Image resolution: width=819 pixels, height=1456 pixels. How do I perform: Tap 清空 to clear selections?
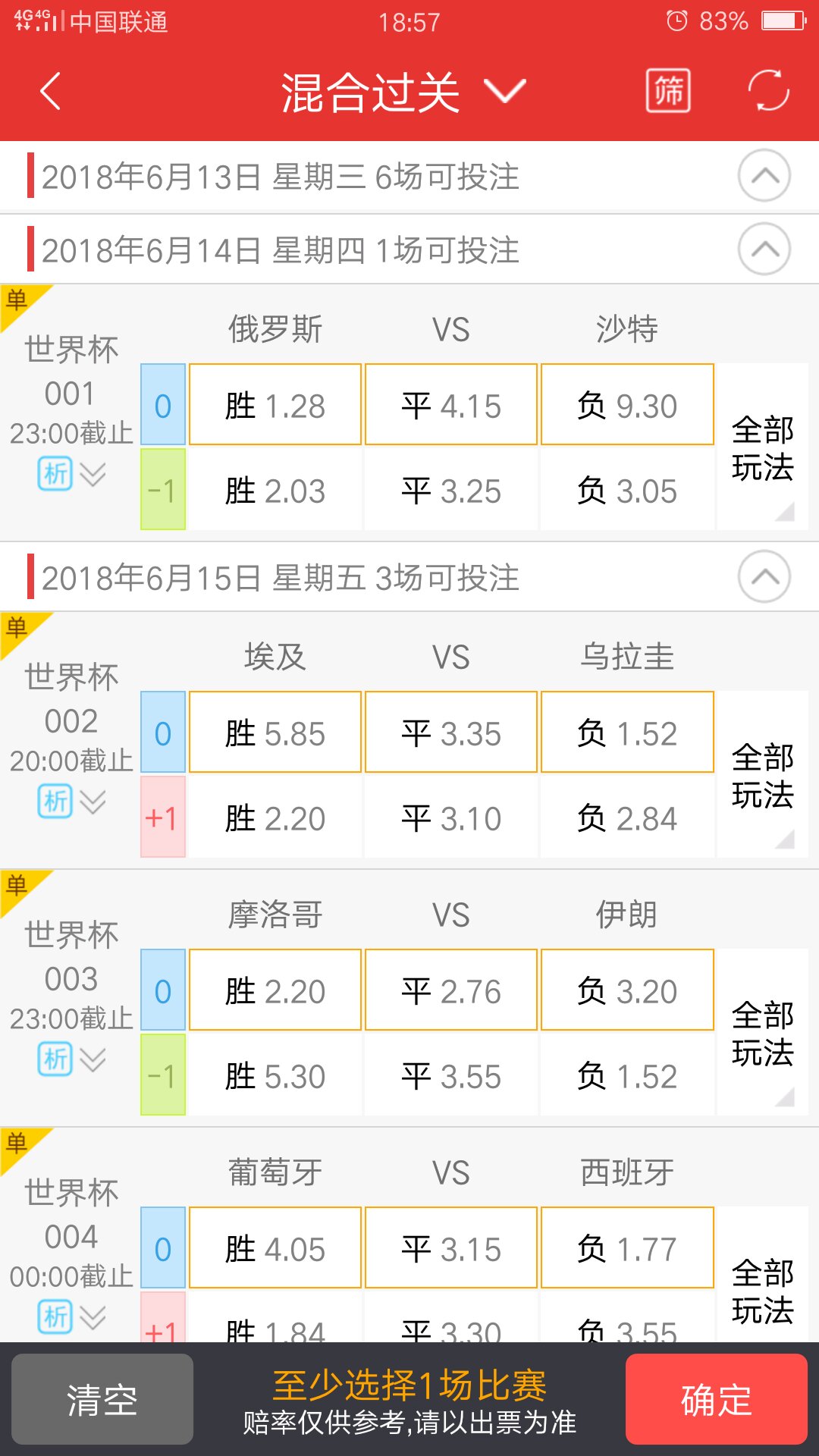pos(102,1399)
